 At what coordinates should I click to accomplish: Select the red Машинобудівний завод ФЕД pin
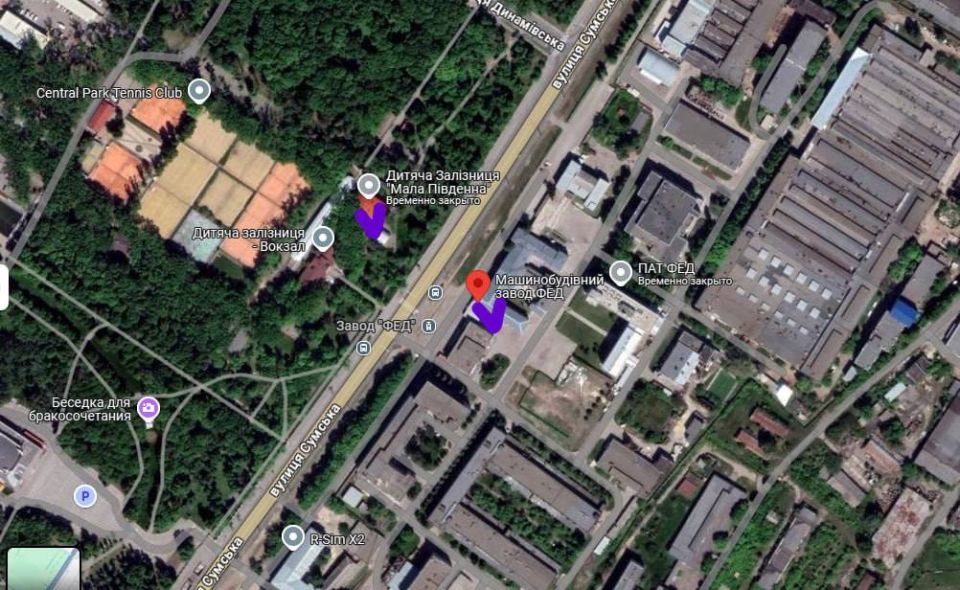[478, 283]
